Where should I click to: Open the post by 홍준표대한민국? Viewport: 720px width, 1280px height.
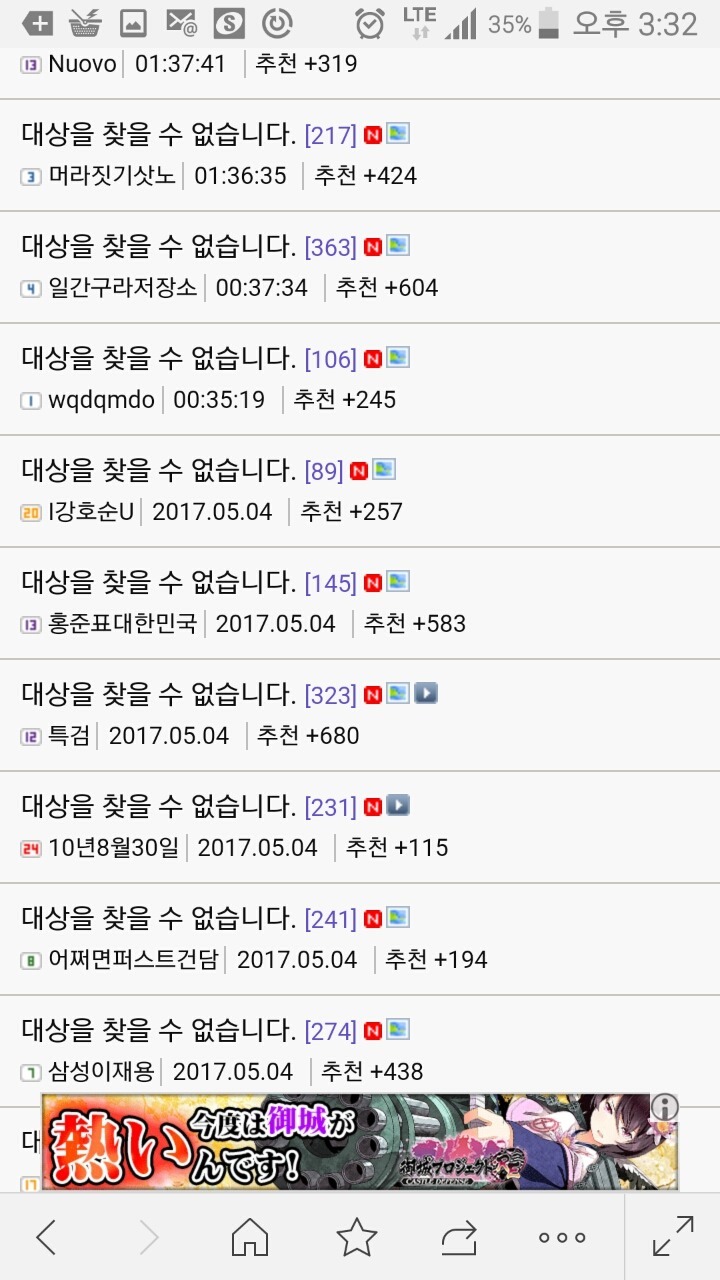pyautogui.click(x=158, y=582)
